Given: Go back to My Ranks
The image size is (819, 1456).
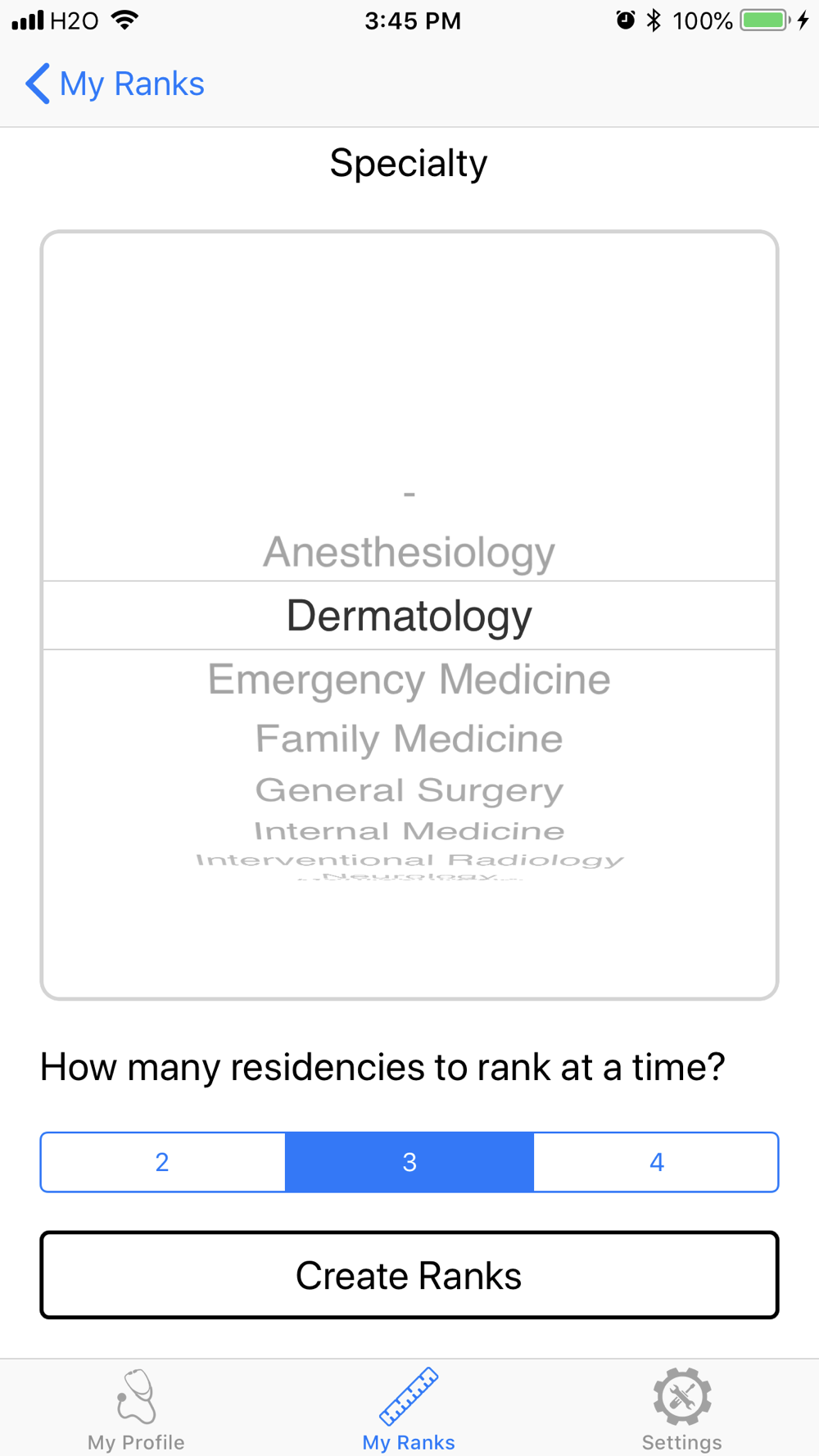Looking at the screenshot, I should point(115,84).
